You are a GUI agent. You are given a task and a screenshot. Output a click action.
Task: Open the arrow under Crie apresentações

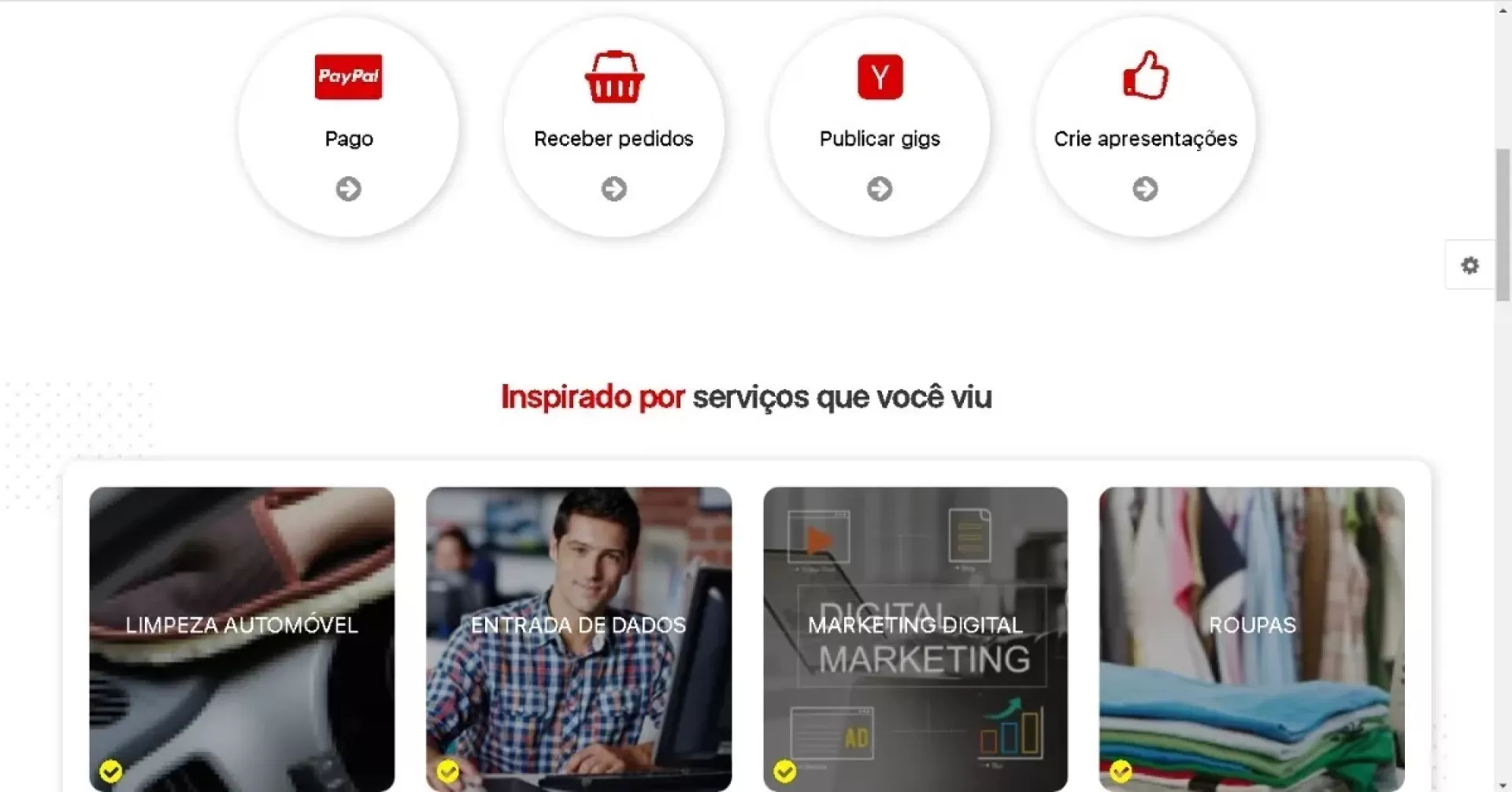[1145, 189]
